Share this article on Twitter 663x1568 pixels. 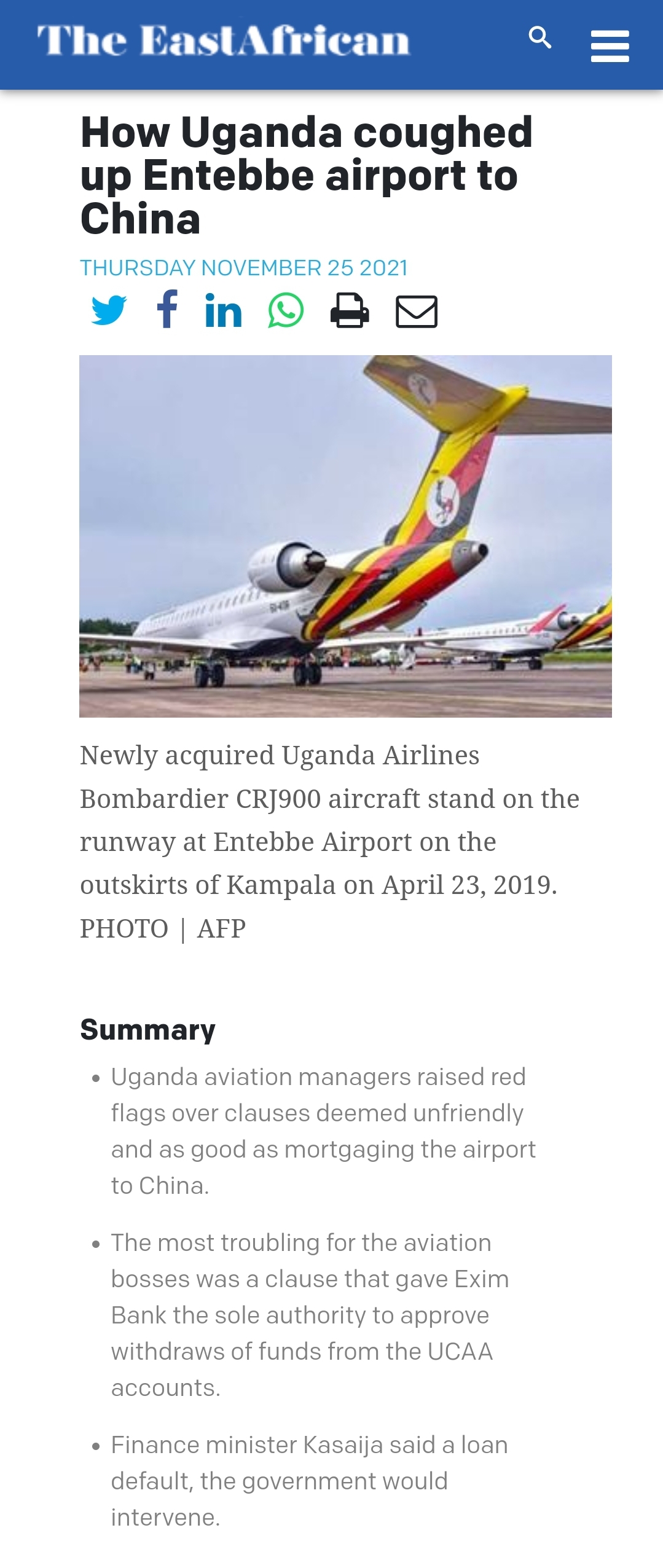pos(109,310)
